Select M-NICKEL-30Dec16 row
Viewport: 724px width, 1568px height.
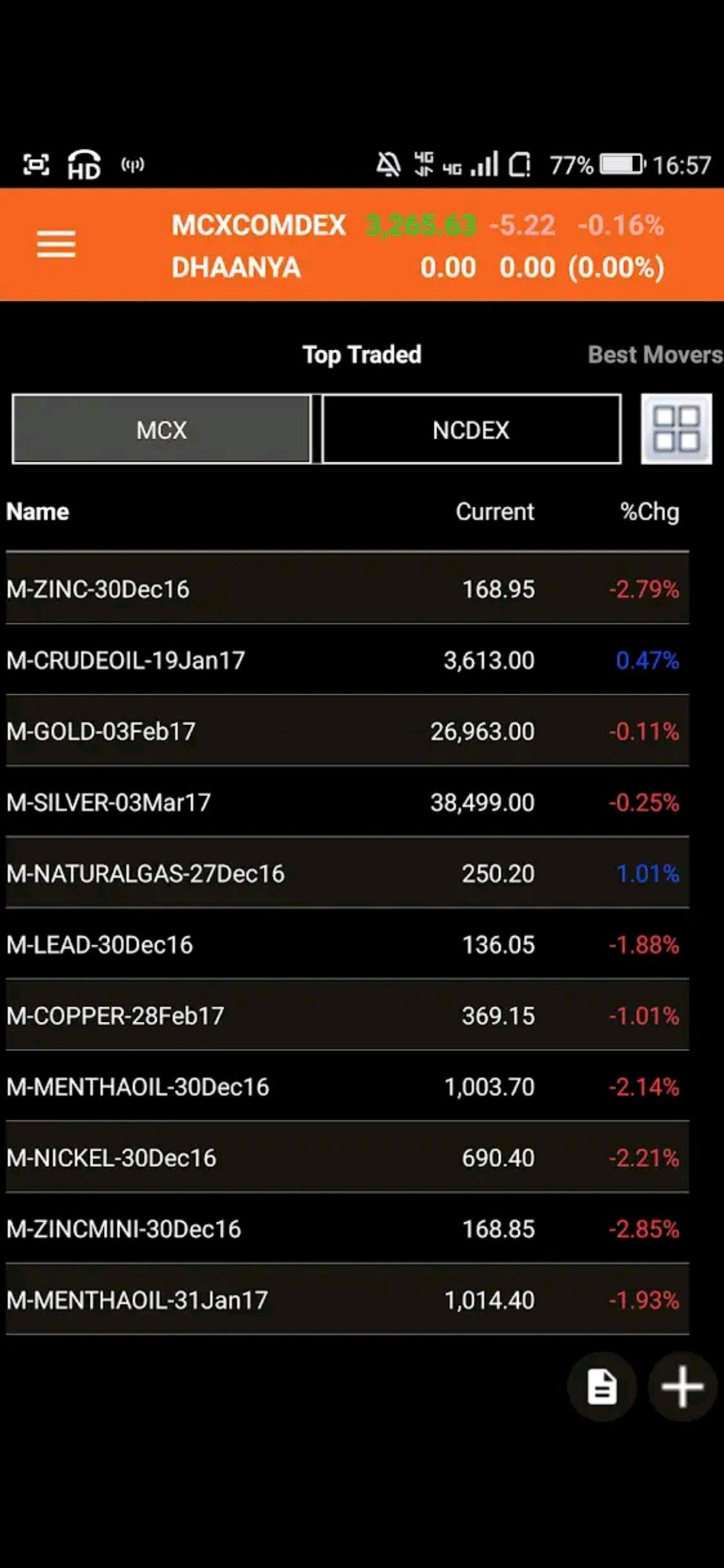click(x=347, y=1157)
